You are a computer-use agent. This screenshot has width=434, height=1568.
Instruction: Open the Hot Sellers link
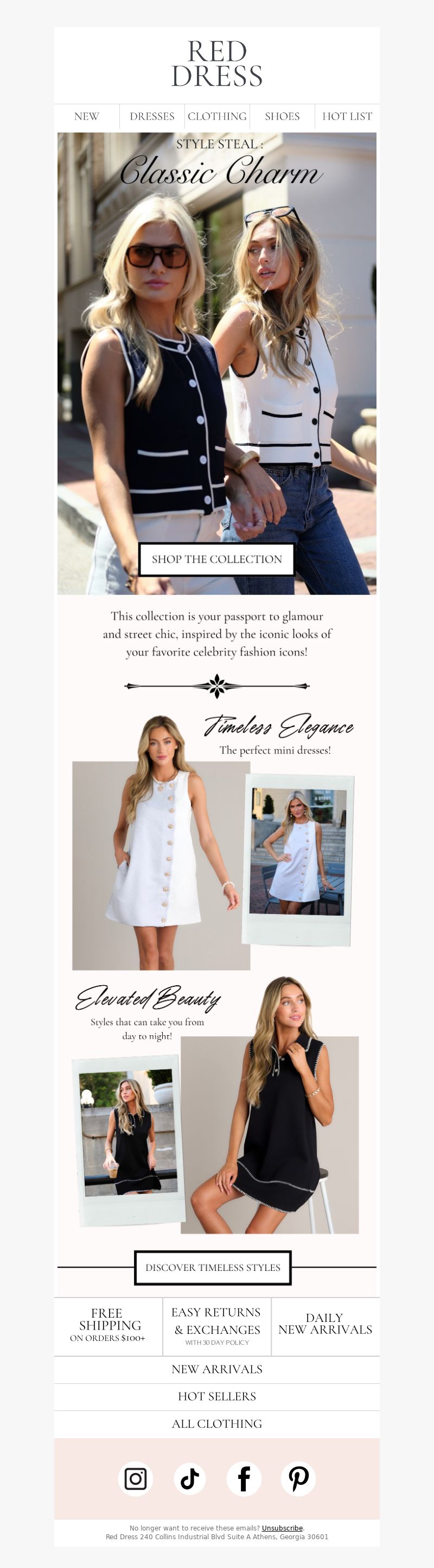click(x=217, y=1396)
